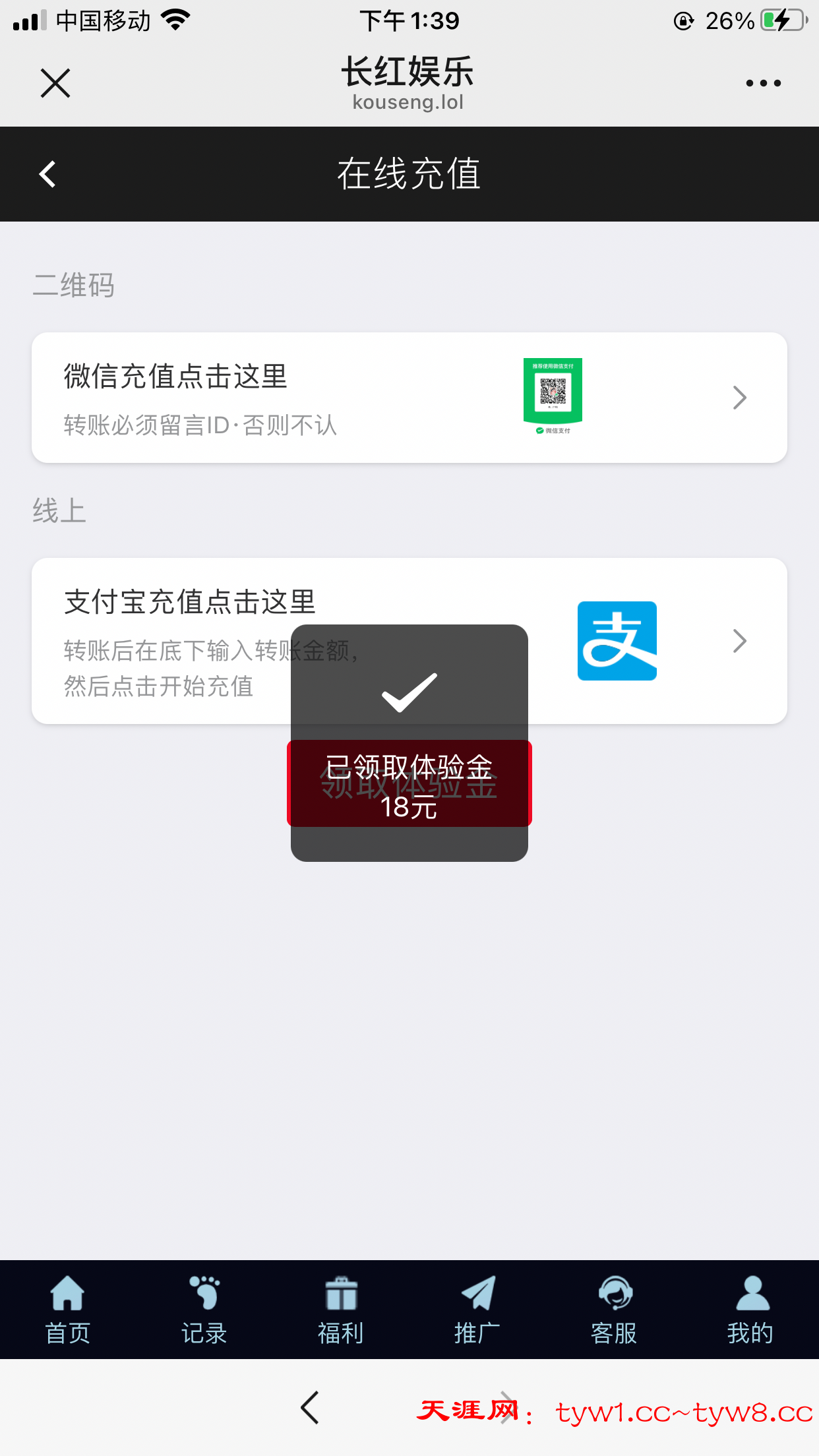This screenshot has width=819, height=1456.
Task: Open the 我的 profile tab
Action: click(x=750, y=1310)
